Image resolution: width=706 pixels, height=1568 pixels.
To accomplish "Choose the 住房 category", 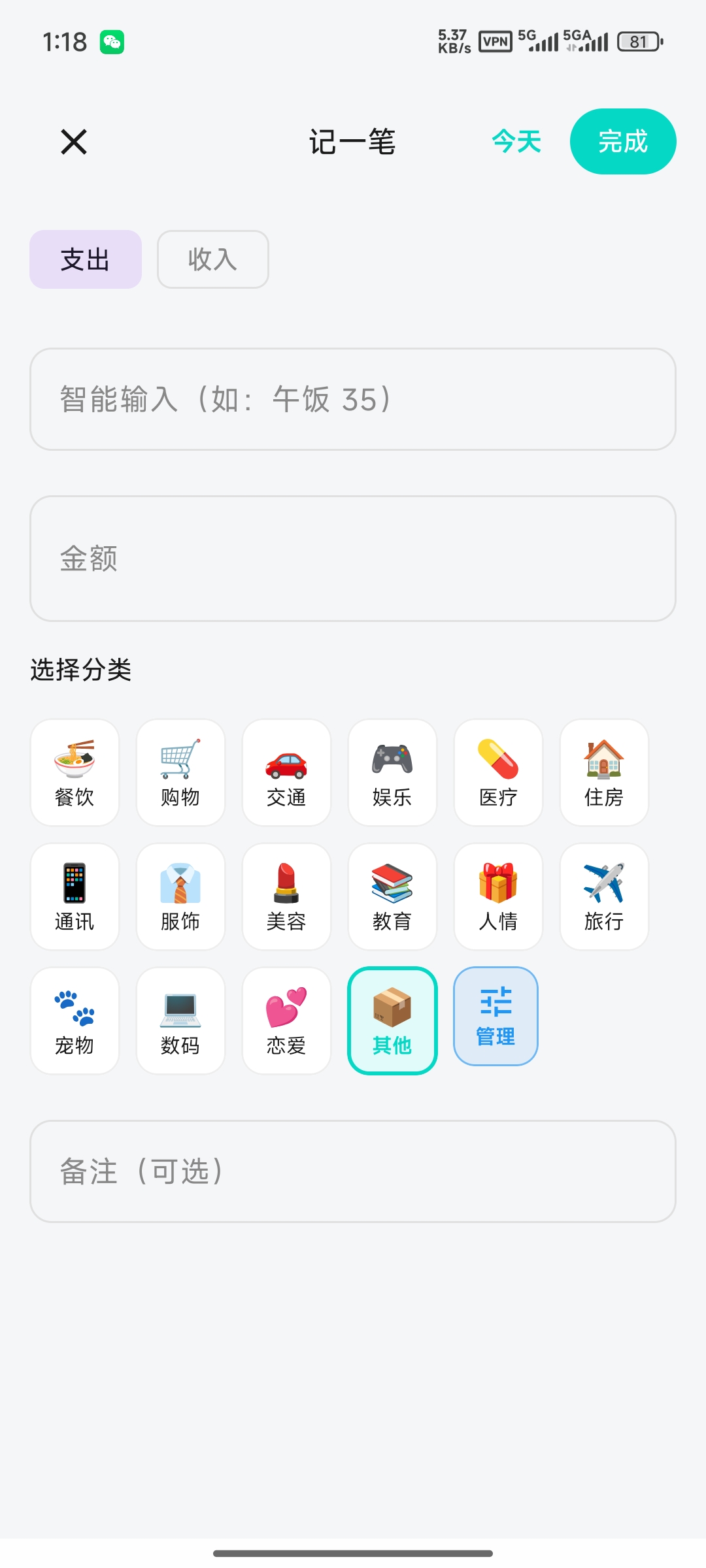I will (604, 773).
